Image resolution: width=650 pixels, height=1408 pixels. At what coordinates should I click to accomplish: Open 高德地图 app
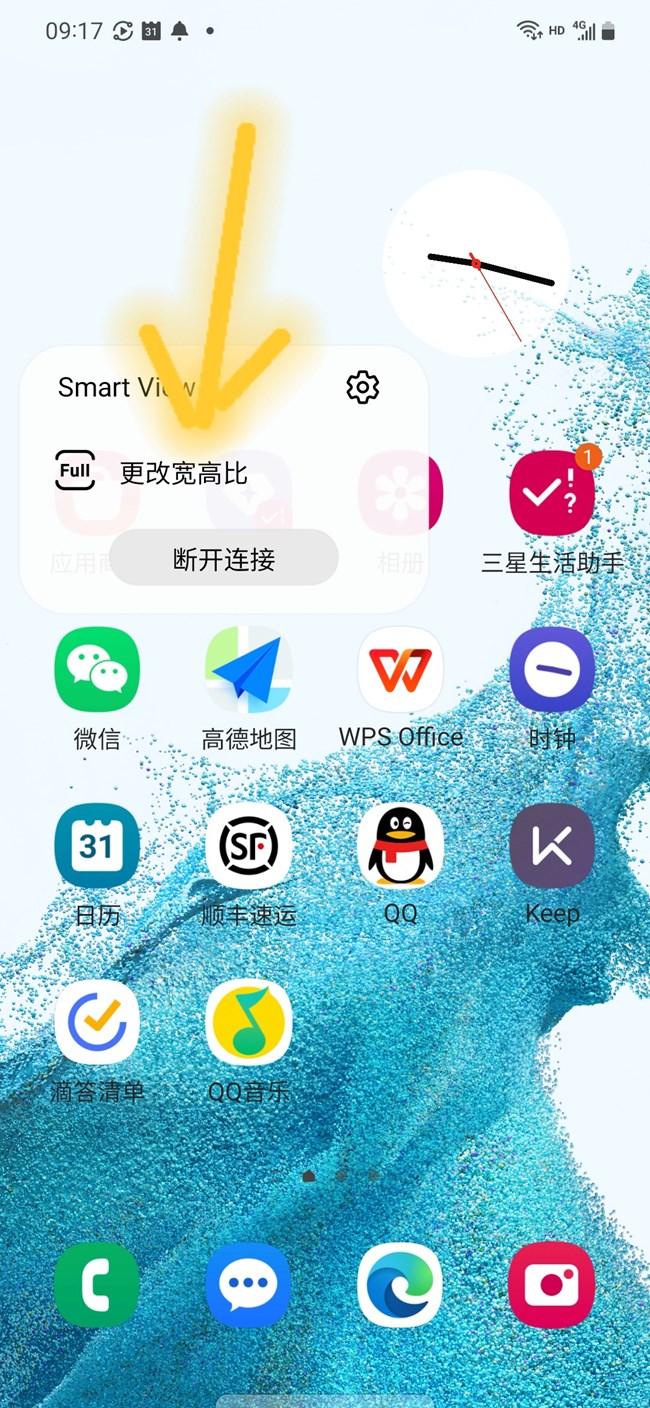click(249, 670)
